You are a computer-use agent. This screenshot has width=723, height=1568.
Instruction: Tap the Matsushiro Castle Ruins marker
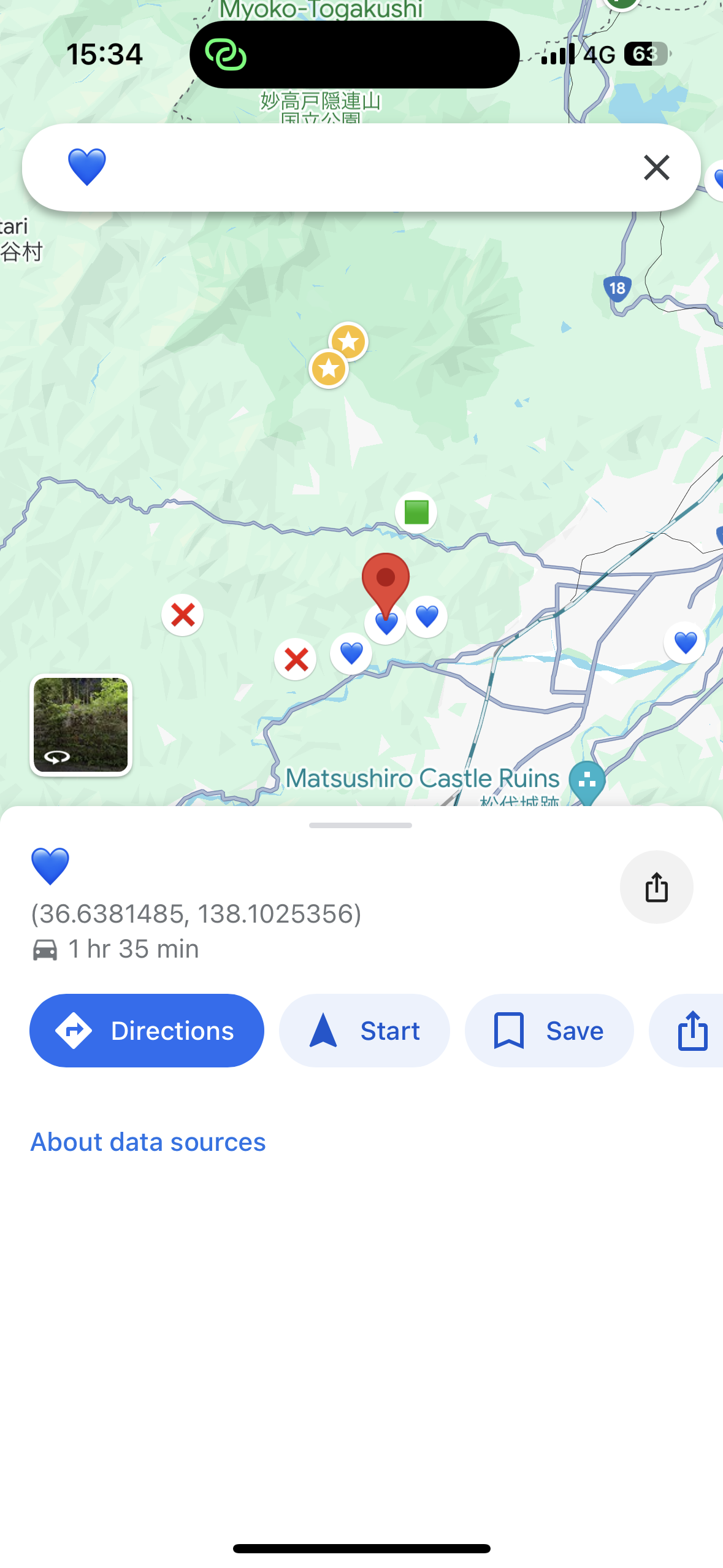tap(587, 781)
